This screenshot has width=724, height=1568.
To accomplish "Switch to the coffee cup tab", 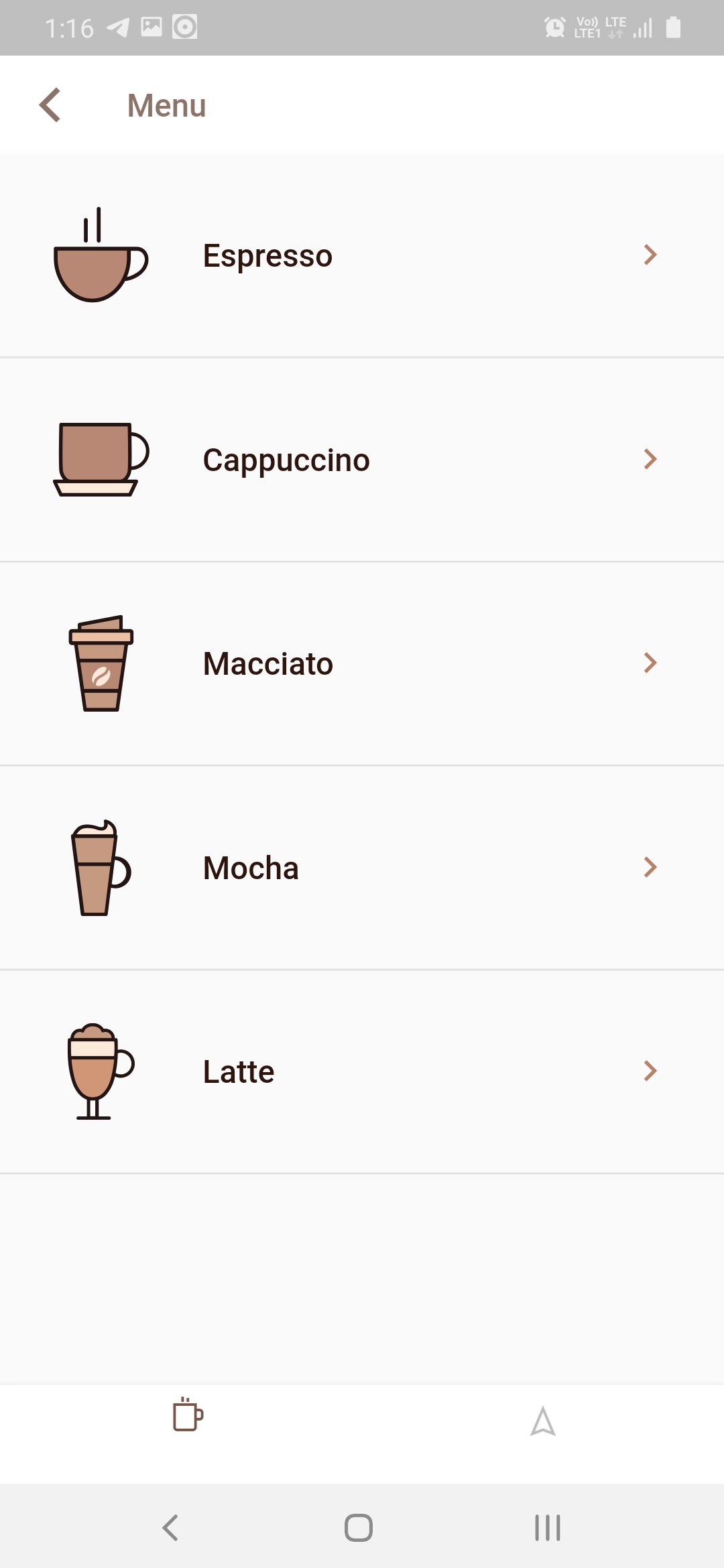I will tap(188, 1415).
